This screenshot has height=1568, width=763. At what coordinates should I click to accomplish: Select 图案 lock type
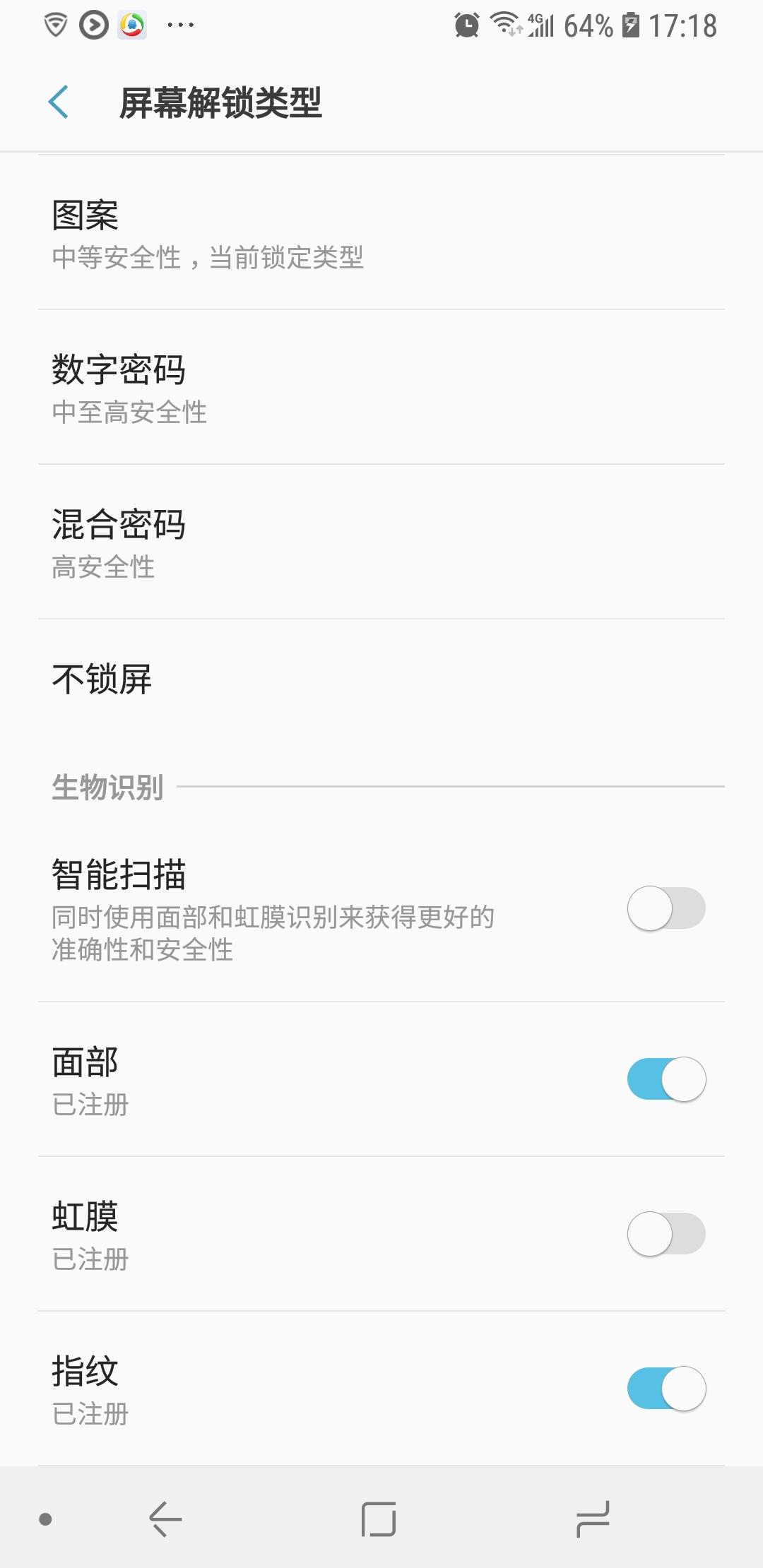381,232
